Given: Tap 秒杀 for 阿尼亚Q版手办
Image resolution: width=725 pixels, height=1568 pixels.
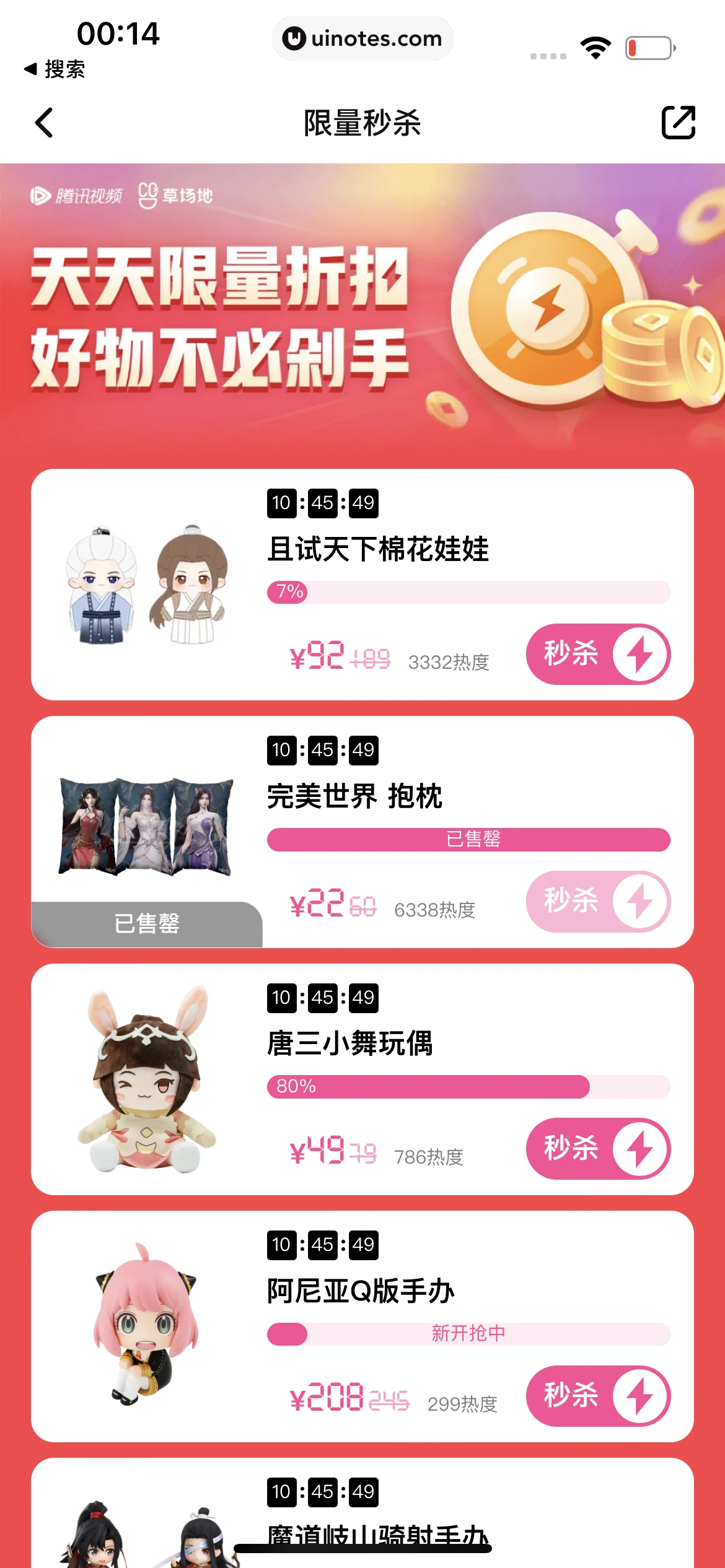Looking at the screenshot, I should pyautogui.click(x=597, y=1396).
